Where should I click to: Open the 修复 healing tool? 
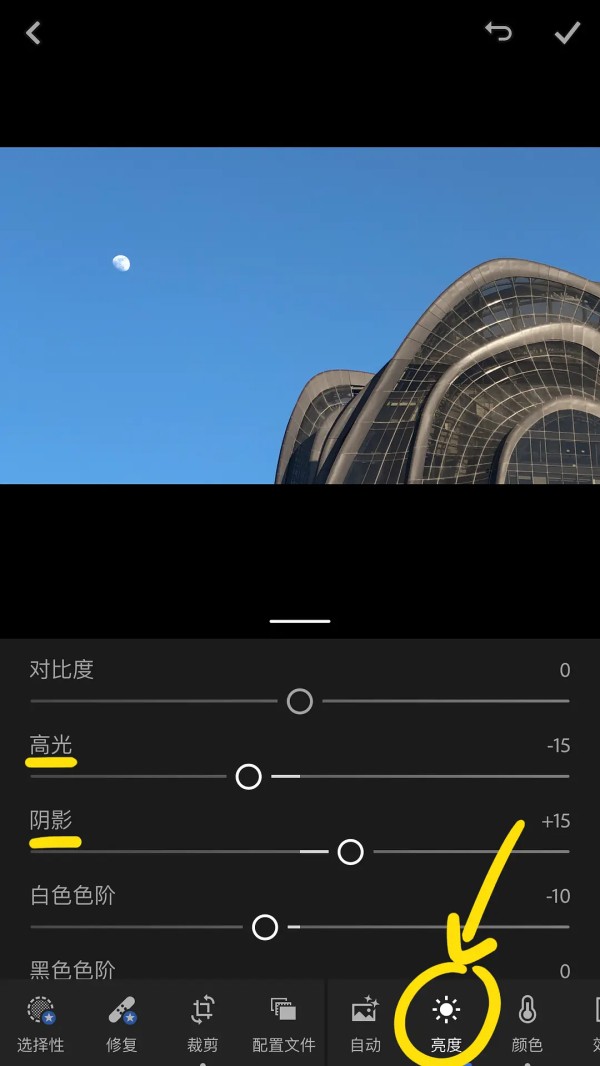click(x=122, y=1023)
